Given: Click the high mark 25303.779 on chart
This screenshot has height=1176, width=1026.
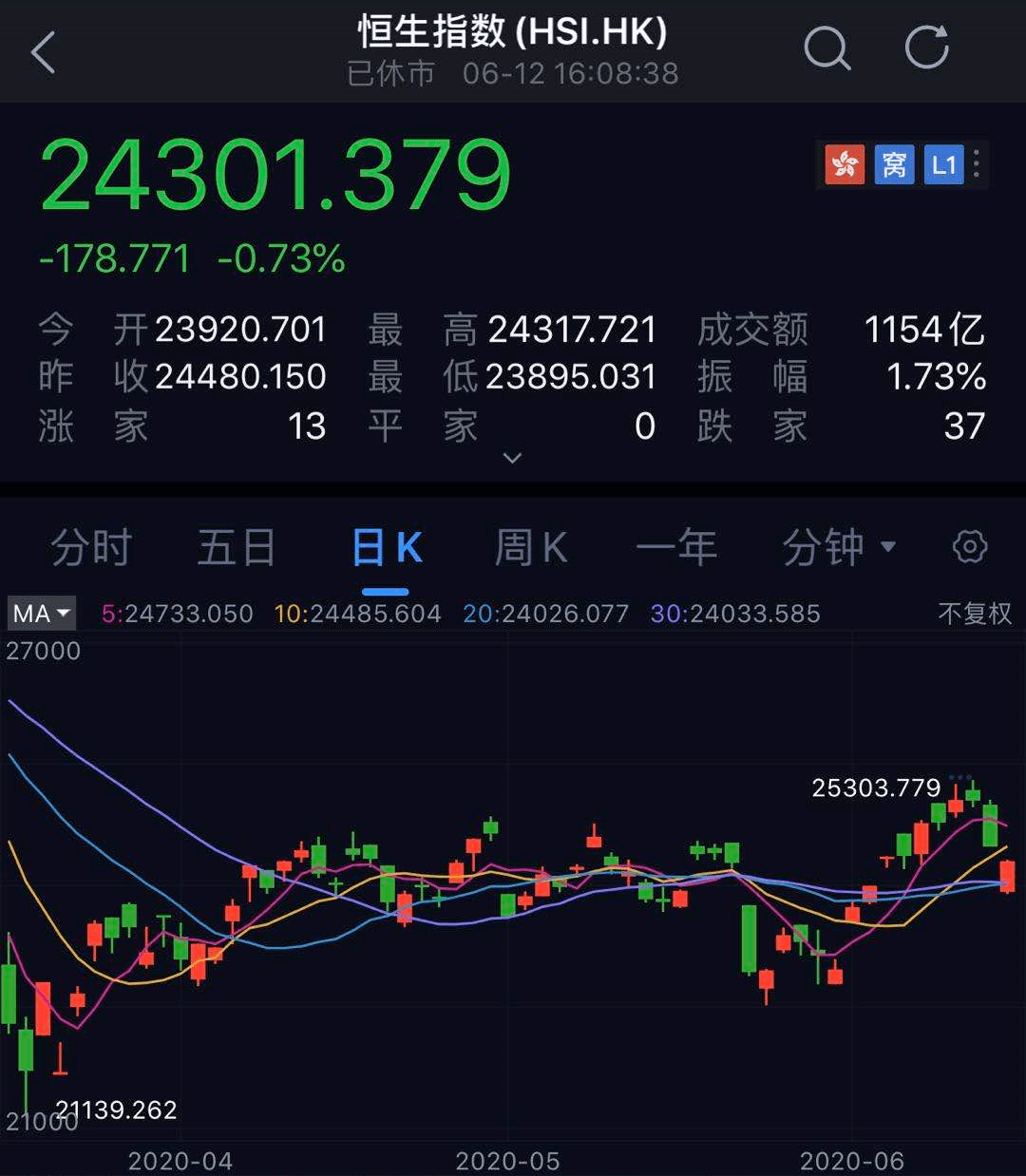Looking at the screenshot, I should click(876, 787).
